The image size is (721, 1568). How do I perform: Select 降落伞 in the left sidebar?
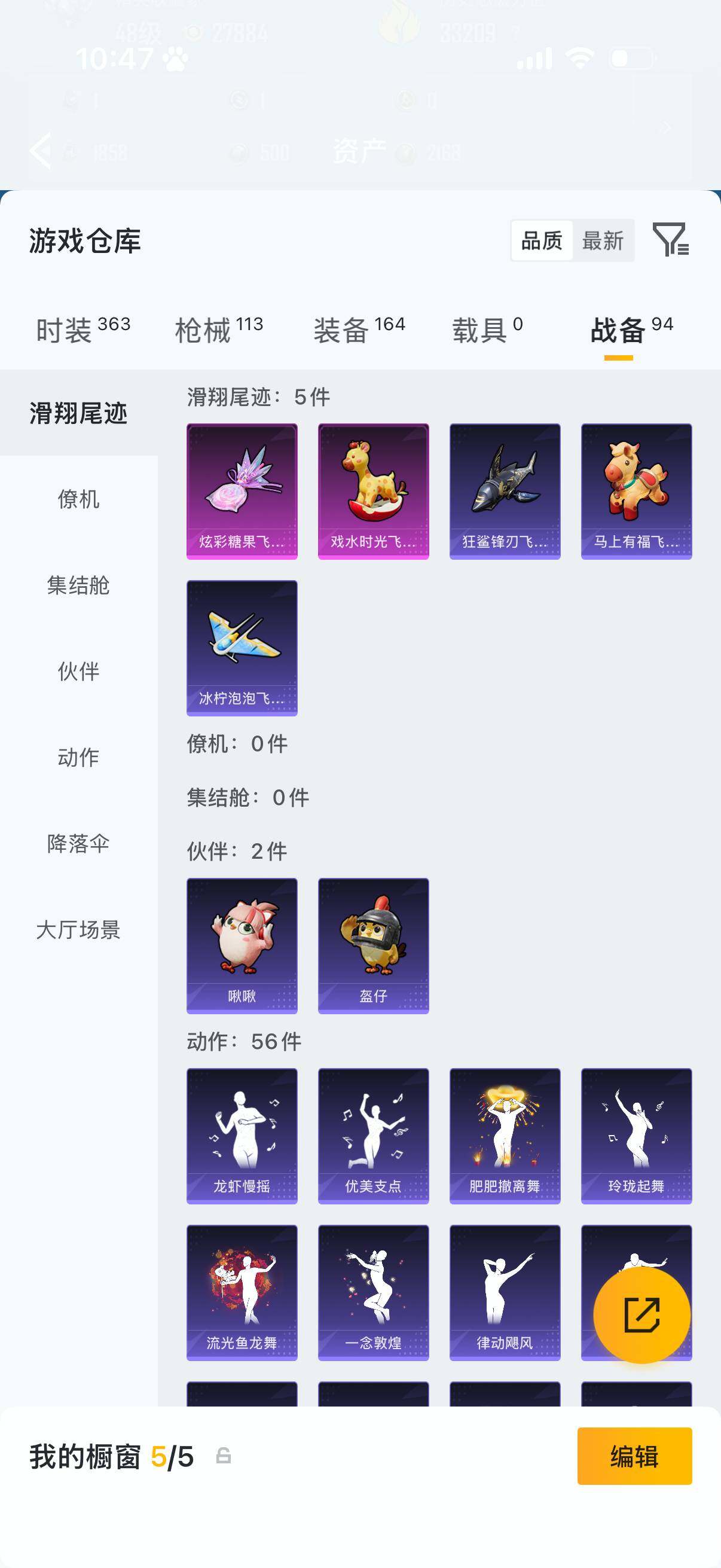[x=78, y=844]
